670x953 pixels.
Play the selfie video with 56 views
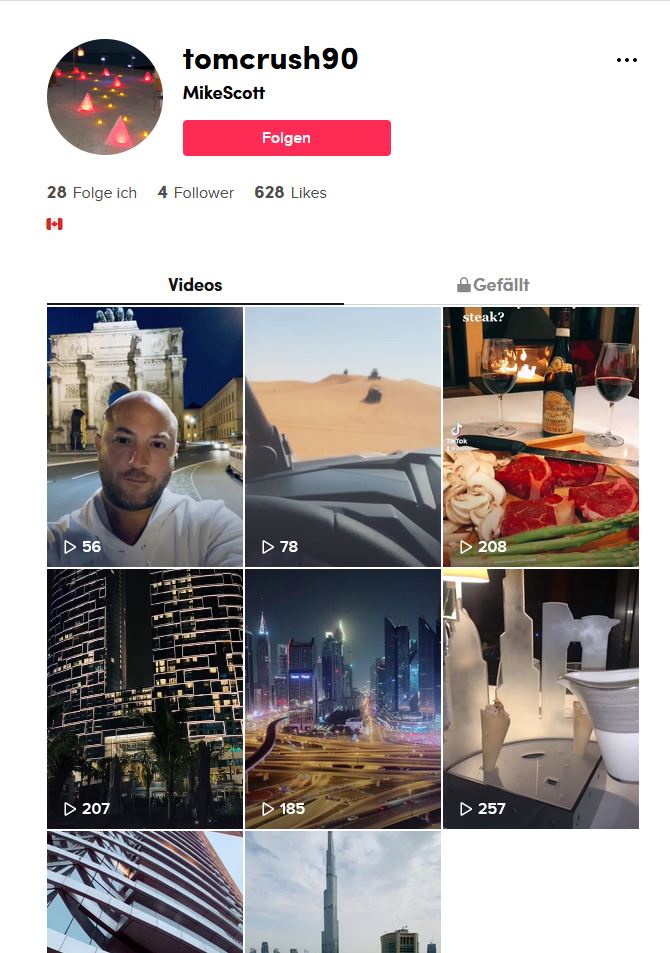coord(145,436)
